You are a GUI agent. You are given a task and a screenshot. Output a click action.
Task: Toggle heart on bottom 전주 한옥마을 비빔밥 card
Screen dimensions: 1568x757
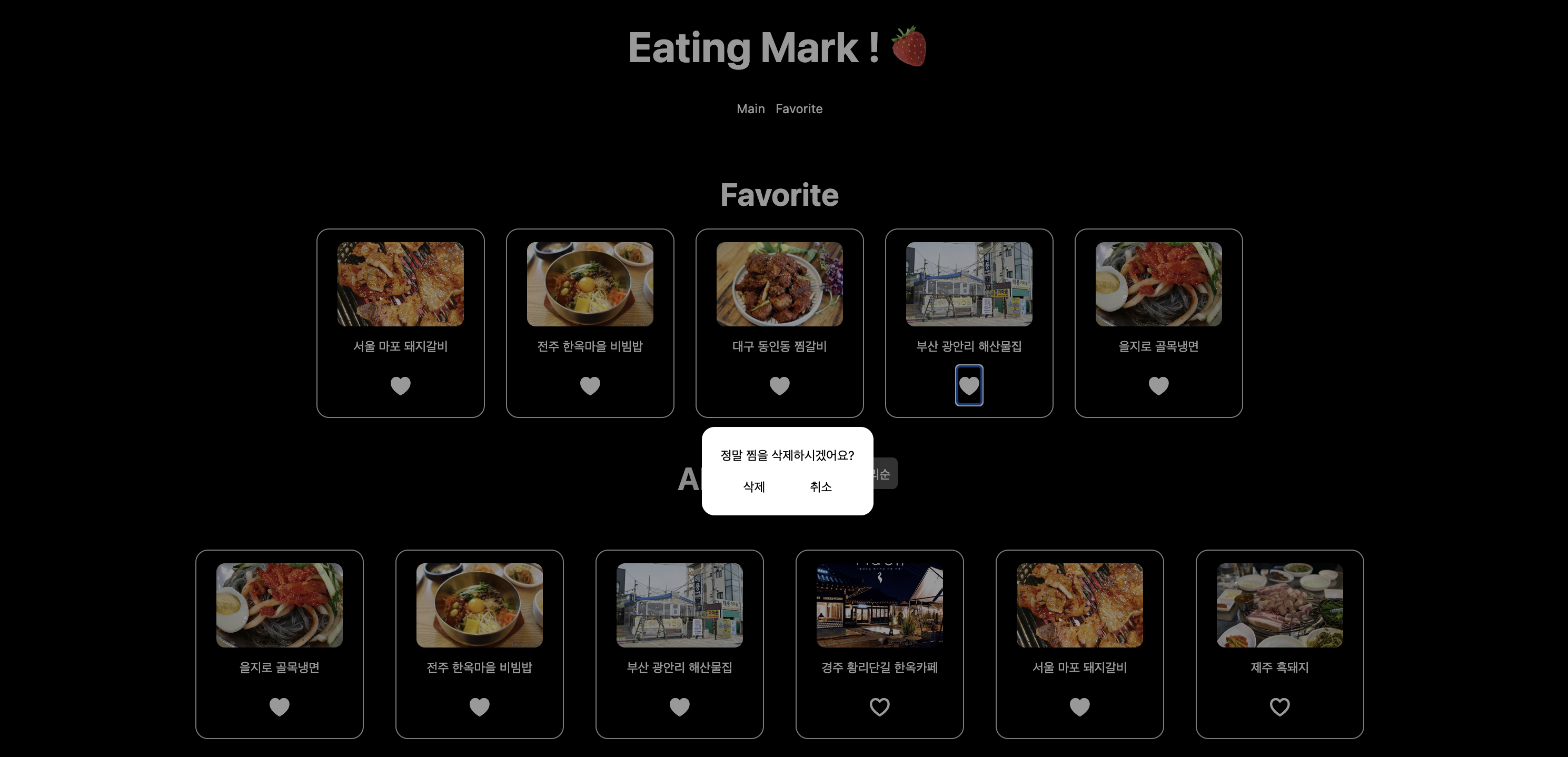tap(480, 707)
